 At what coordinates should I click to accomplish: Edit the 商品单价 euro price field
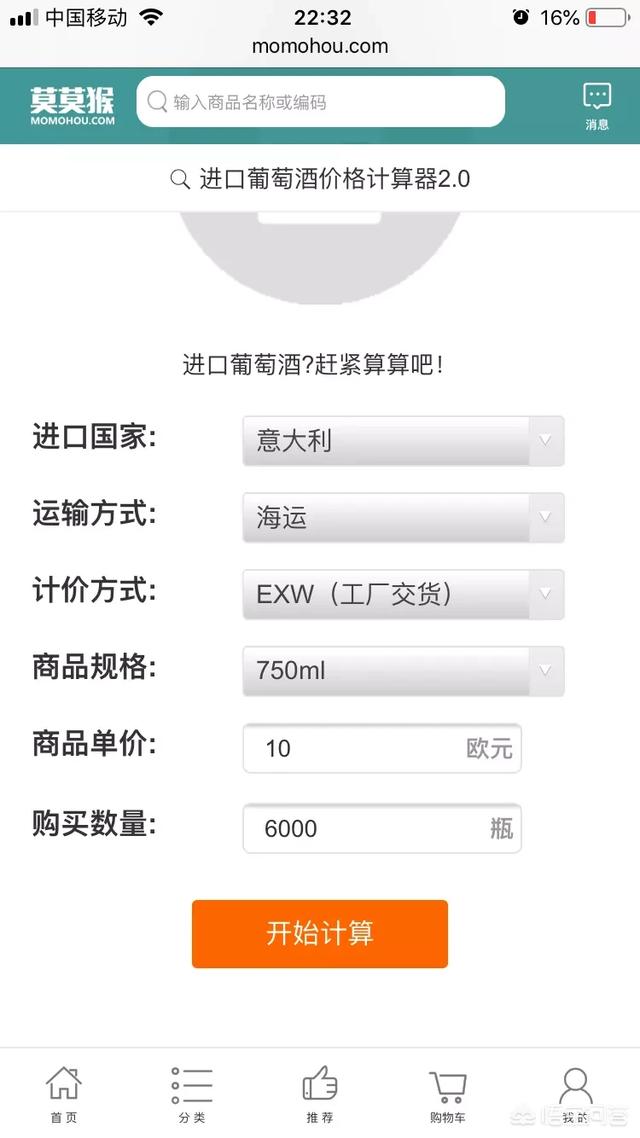point(382,748)
